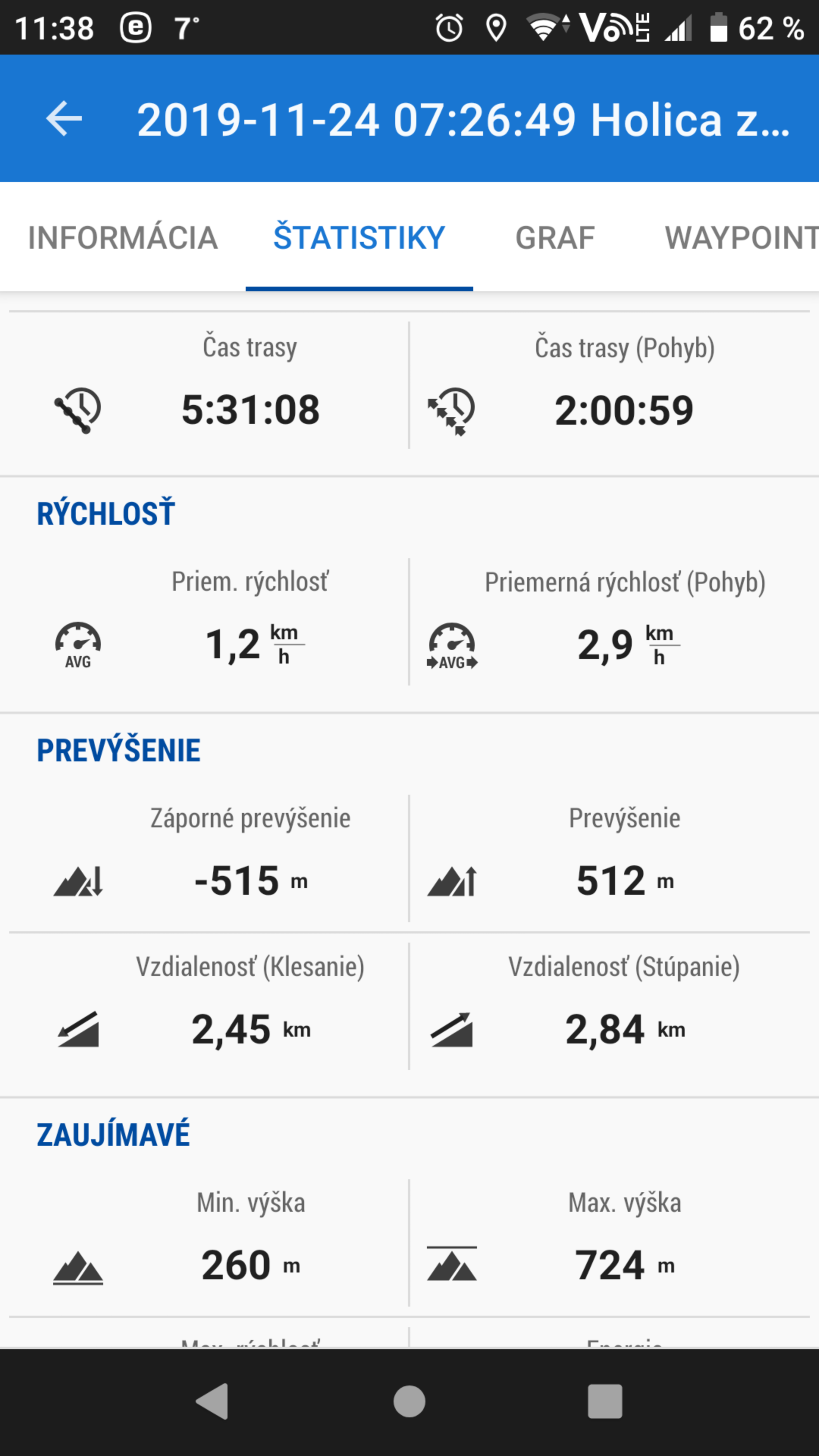Open the GRAF tab

tap(555, 237)
